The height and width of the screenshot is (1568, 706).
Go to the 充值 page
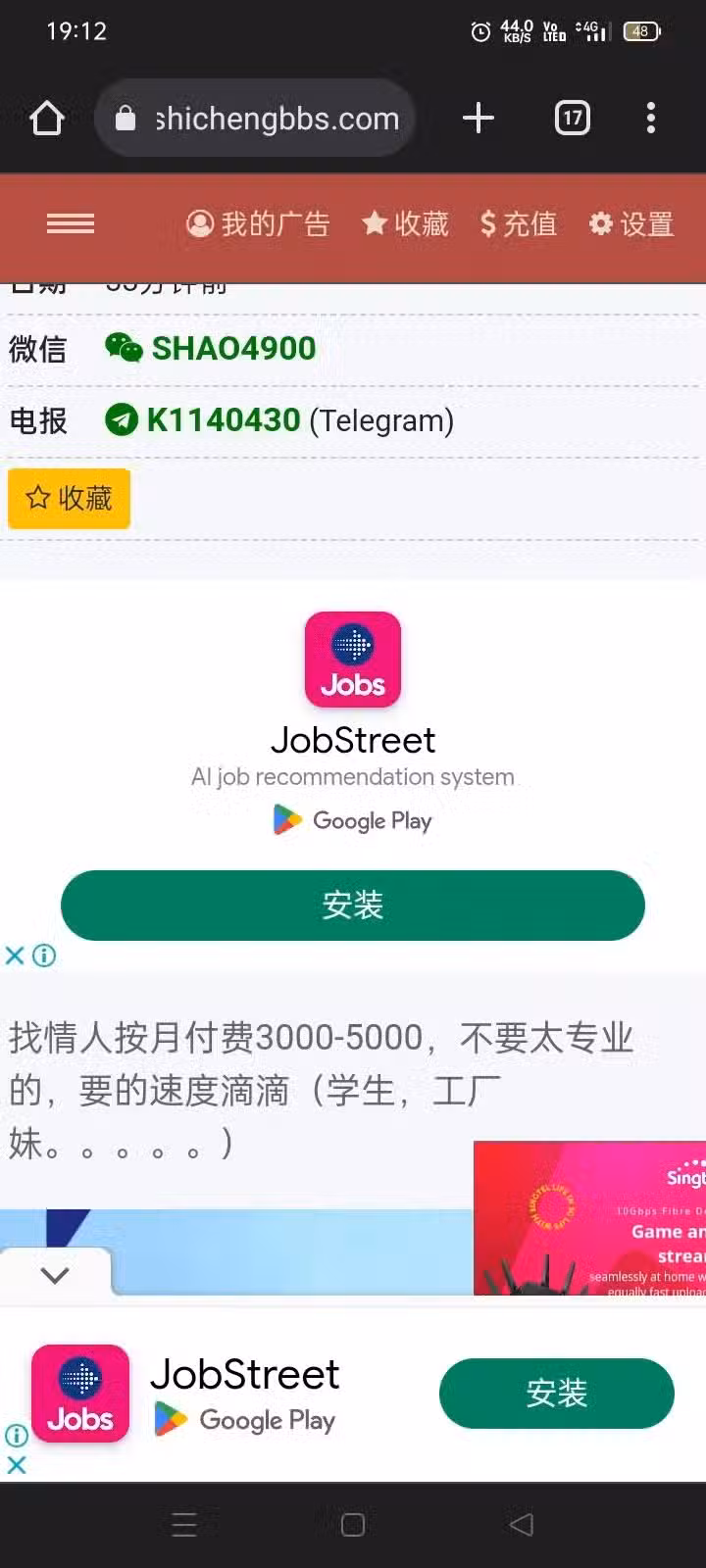click(518, 224)
